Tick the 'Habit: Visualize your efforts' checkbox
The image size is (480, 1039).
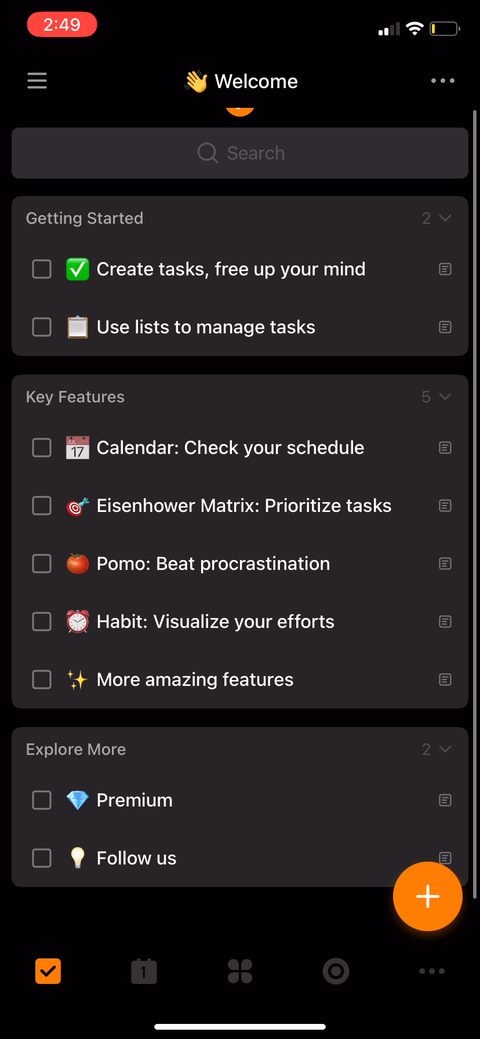[42, 622]
